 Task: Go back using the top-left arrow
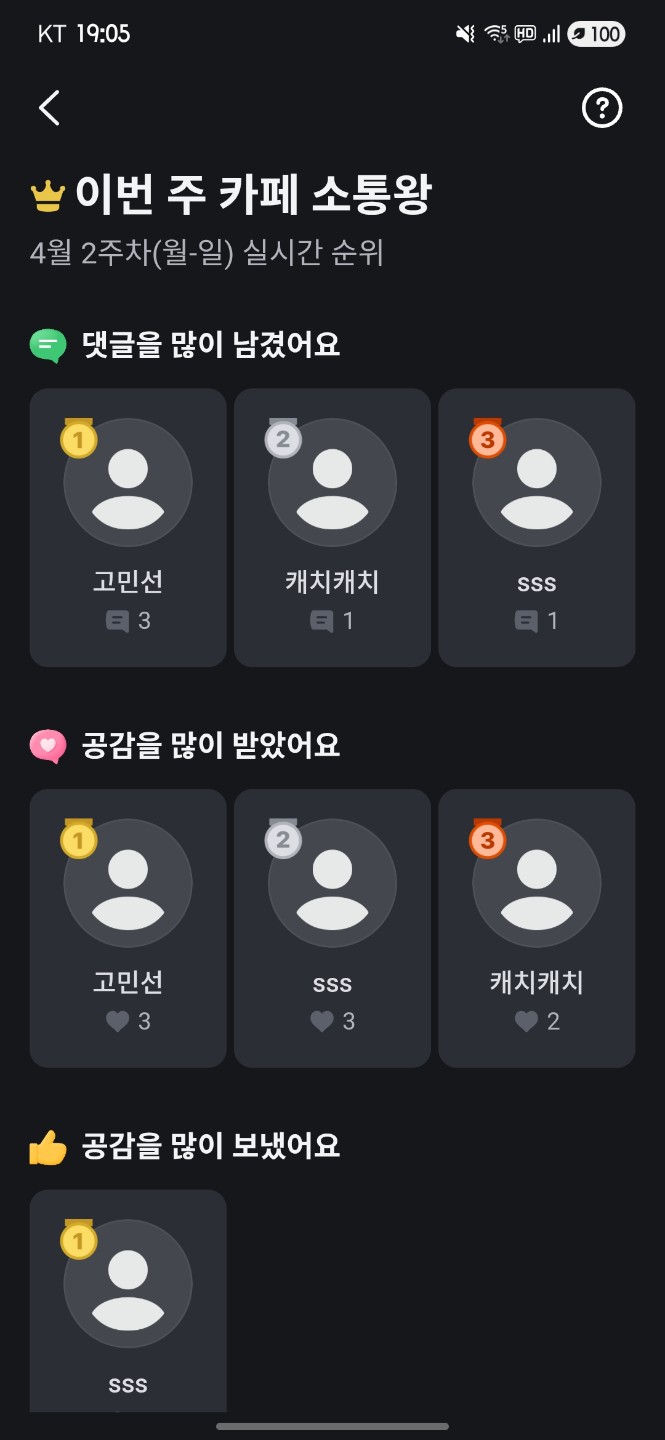[x=50, y=108]
